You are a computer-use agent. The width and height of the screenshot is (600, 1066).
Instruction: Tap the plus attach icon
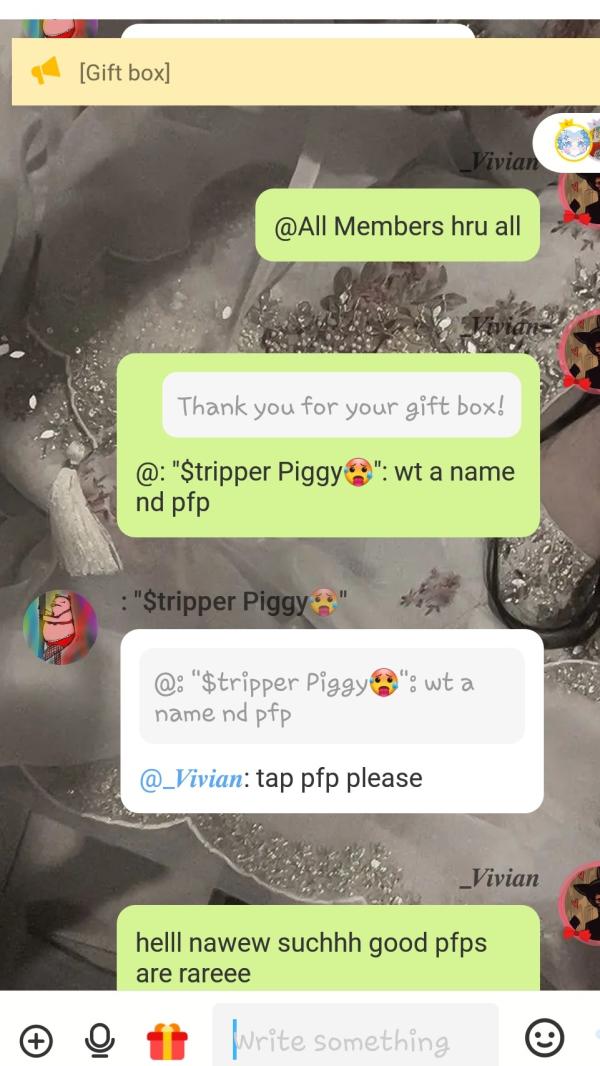point(36,1041)
